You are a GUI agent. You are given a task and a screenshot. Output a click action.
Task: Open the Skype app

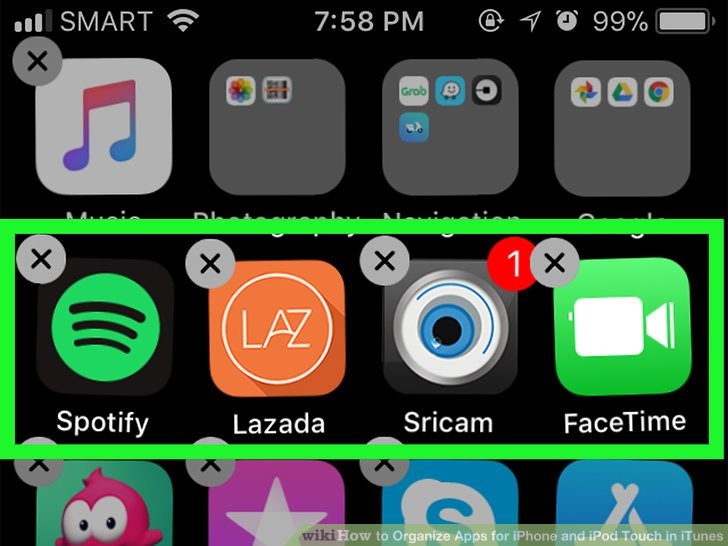[447, 505]
